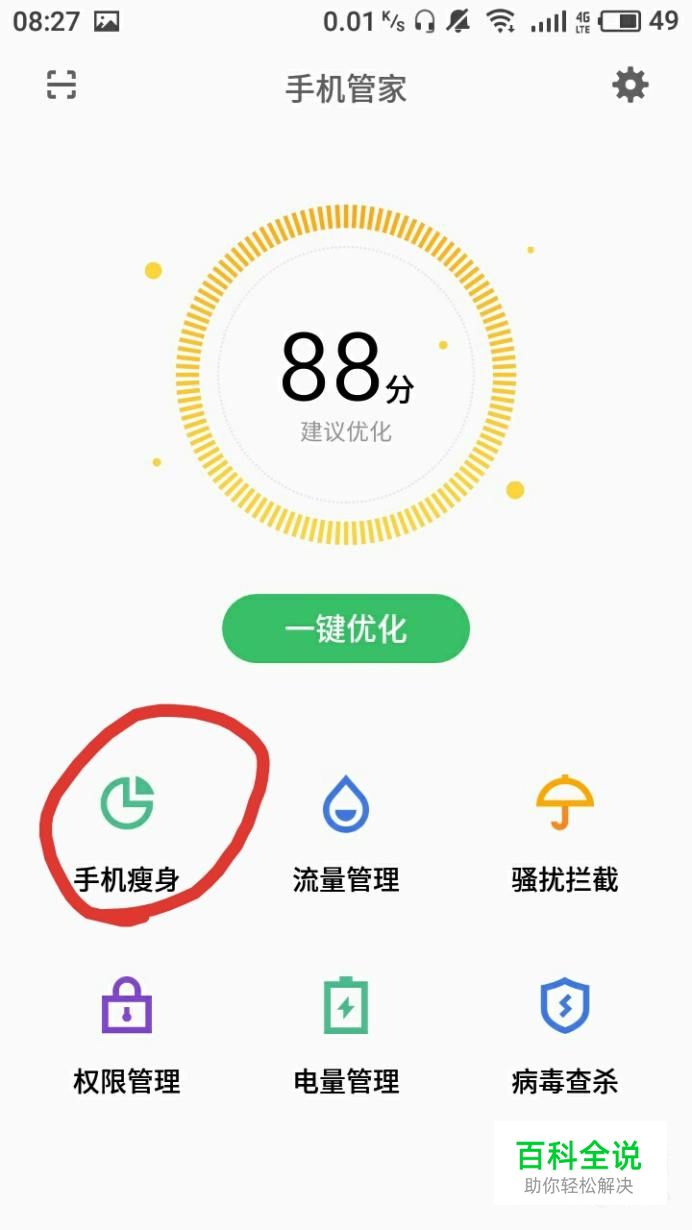
Task: Open 权限管理
Action: [127, 1035]
